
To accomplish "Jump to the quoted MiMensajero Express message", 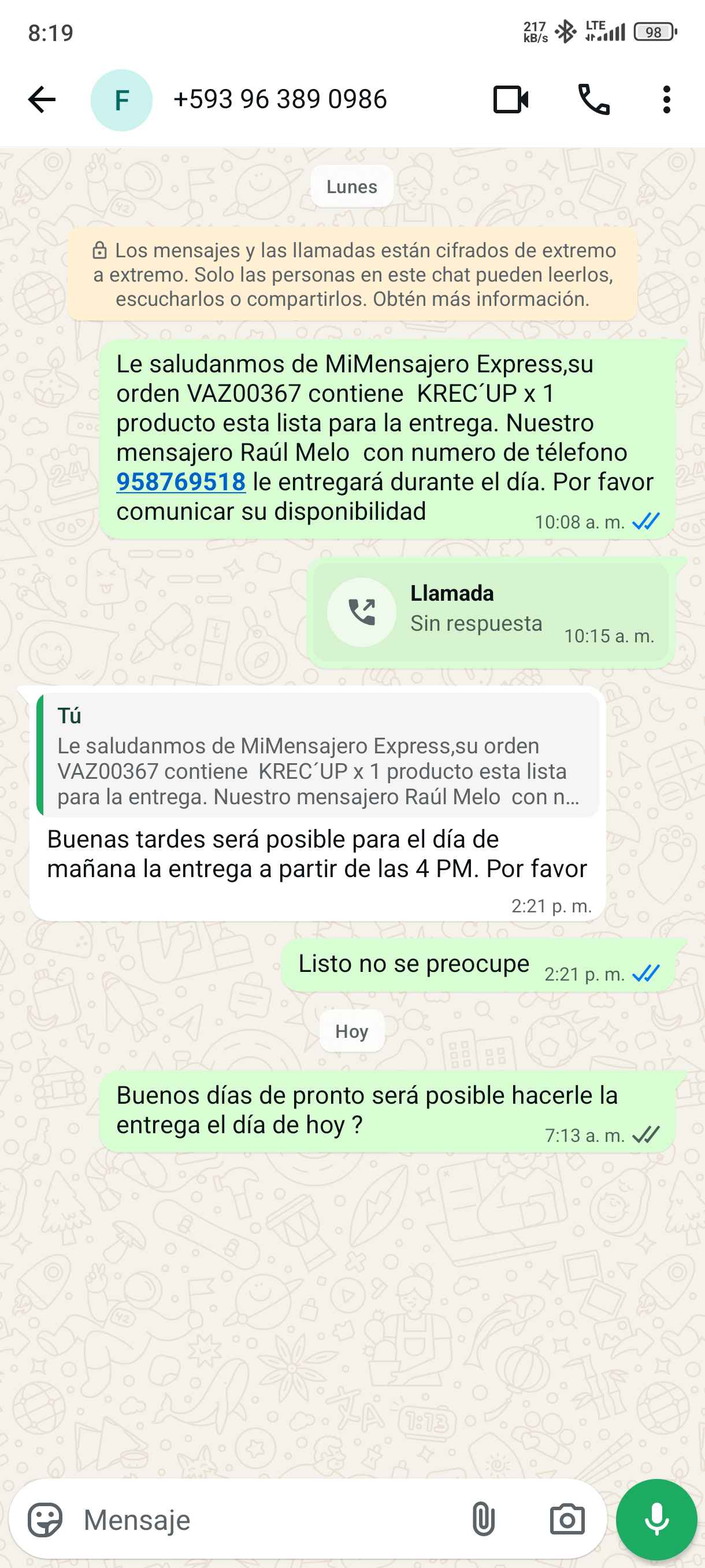I will (317, 755).
